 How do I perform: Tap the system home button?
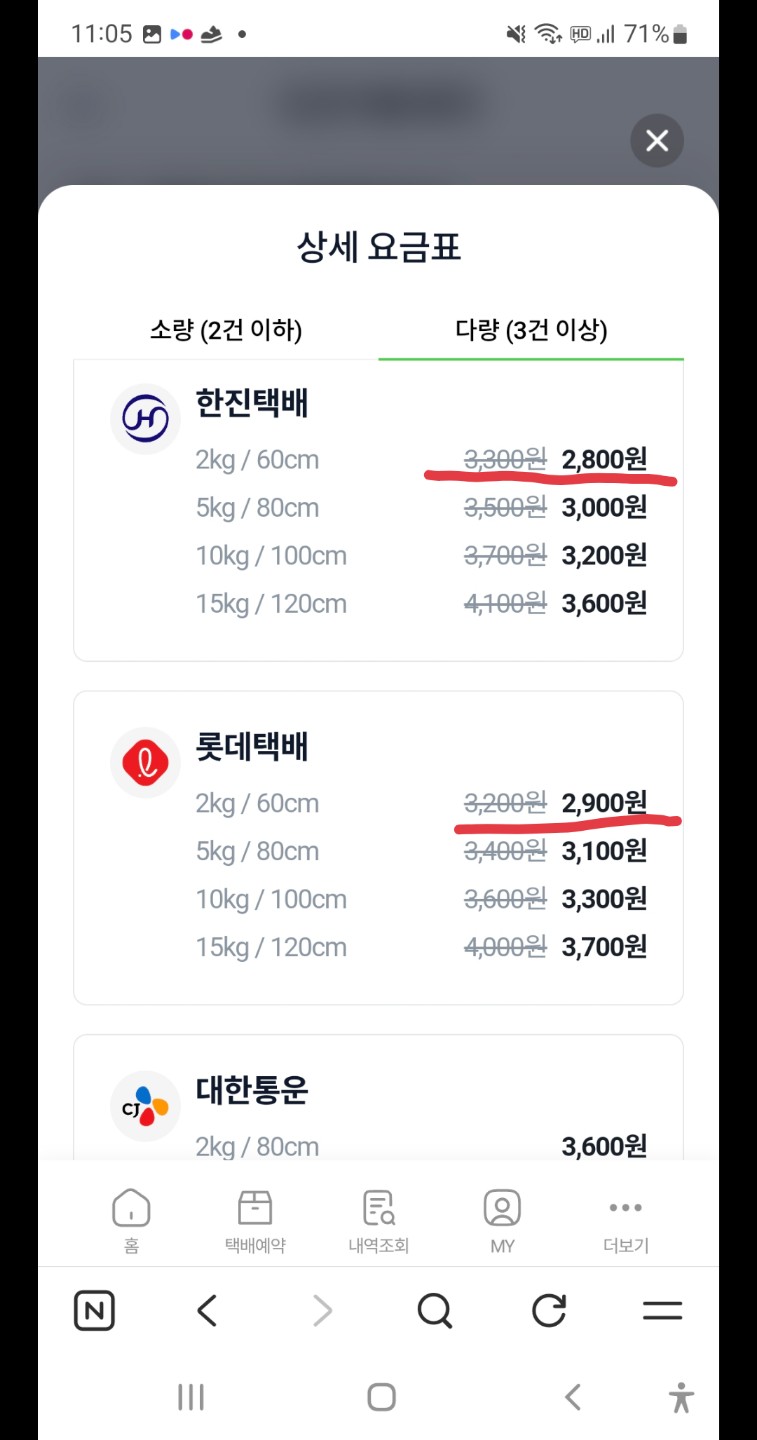(x=381, y=1397)
